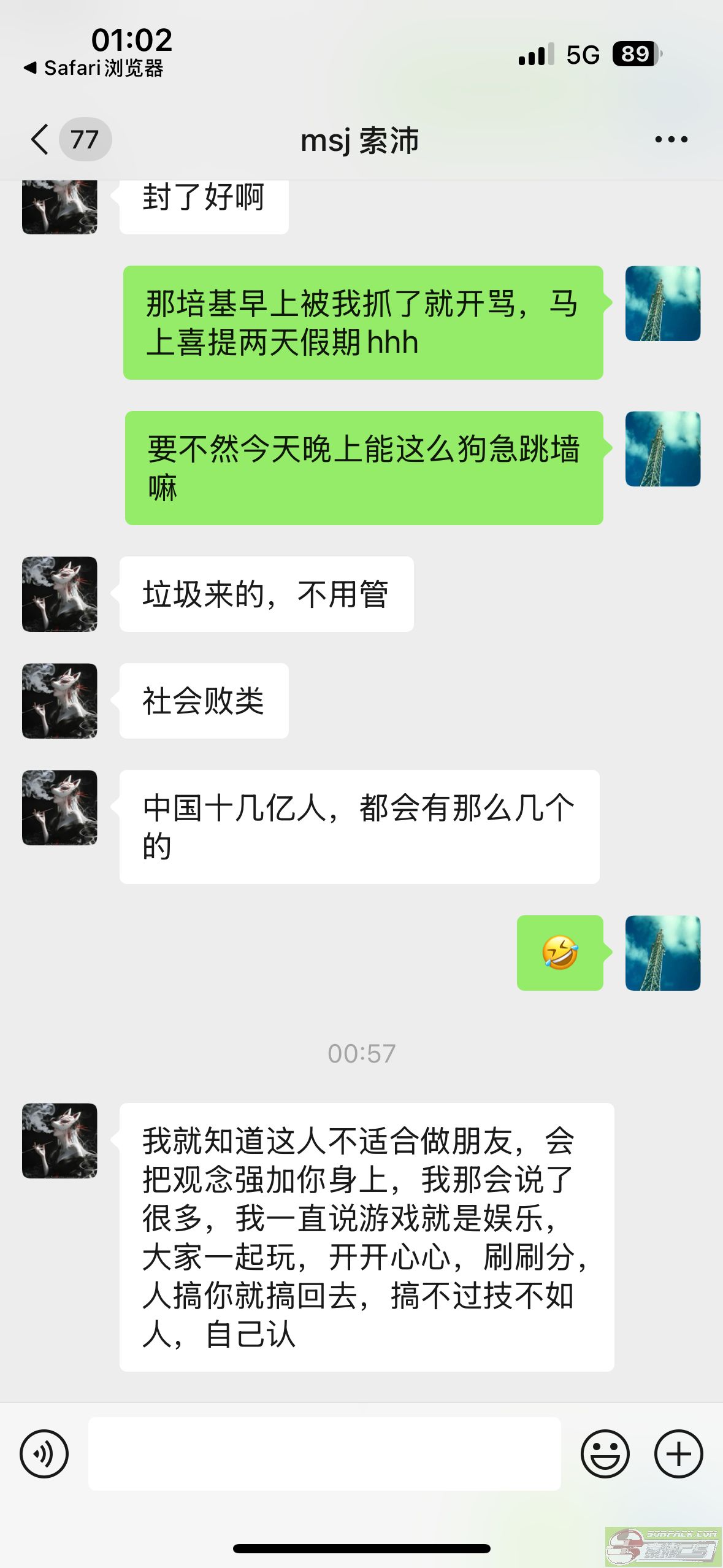This screenshot has width=723, height=1568.
Task: Open the emoji sticker panel
Action: pyautogui.click(x=605, y=1453)
